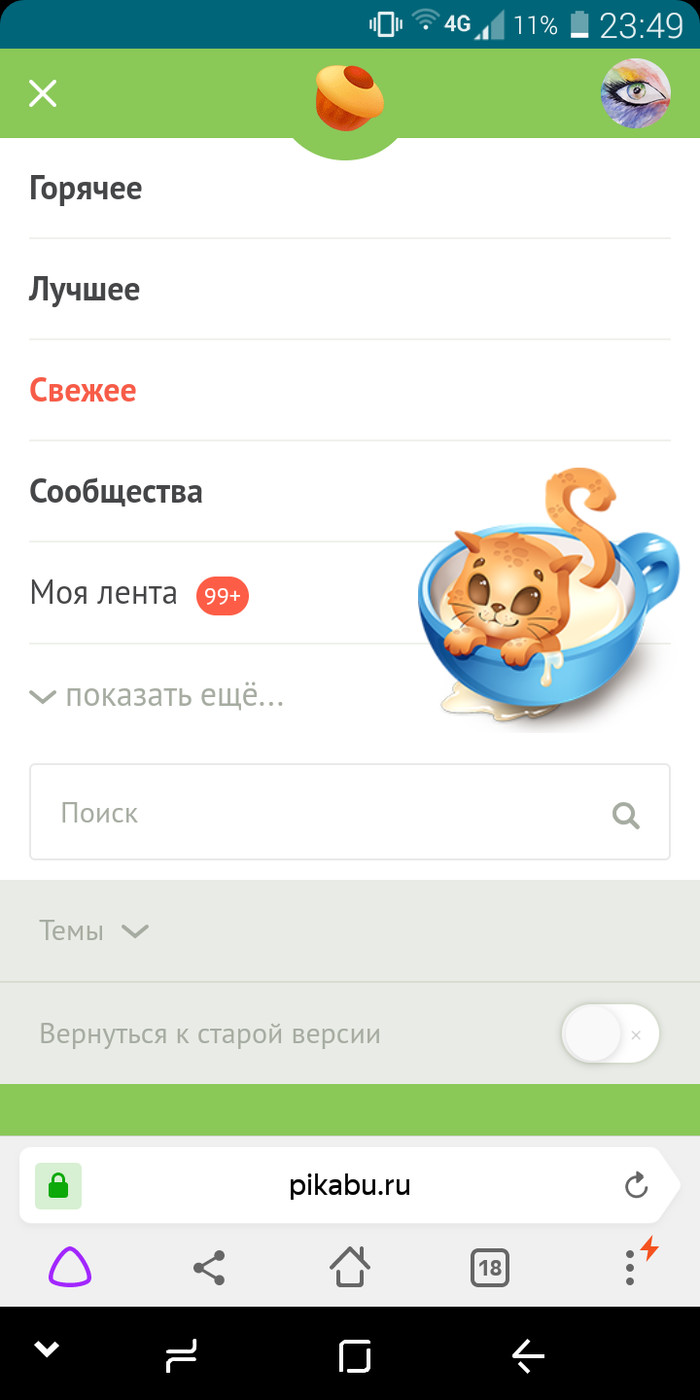700x1400 pixels.
Task: Open the Alice voice assistant
Action: click(x=70, y=1269)
